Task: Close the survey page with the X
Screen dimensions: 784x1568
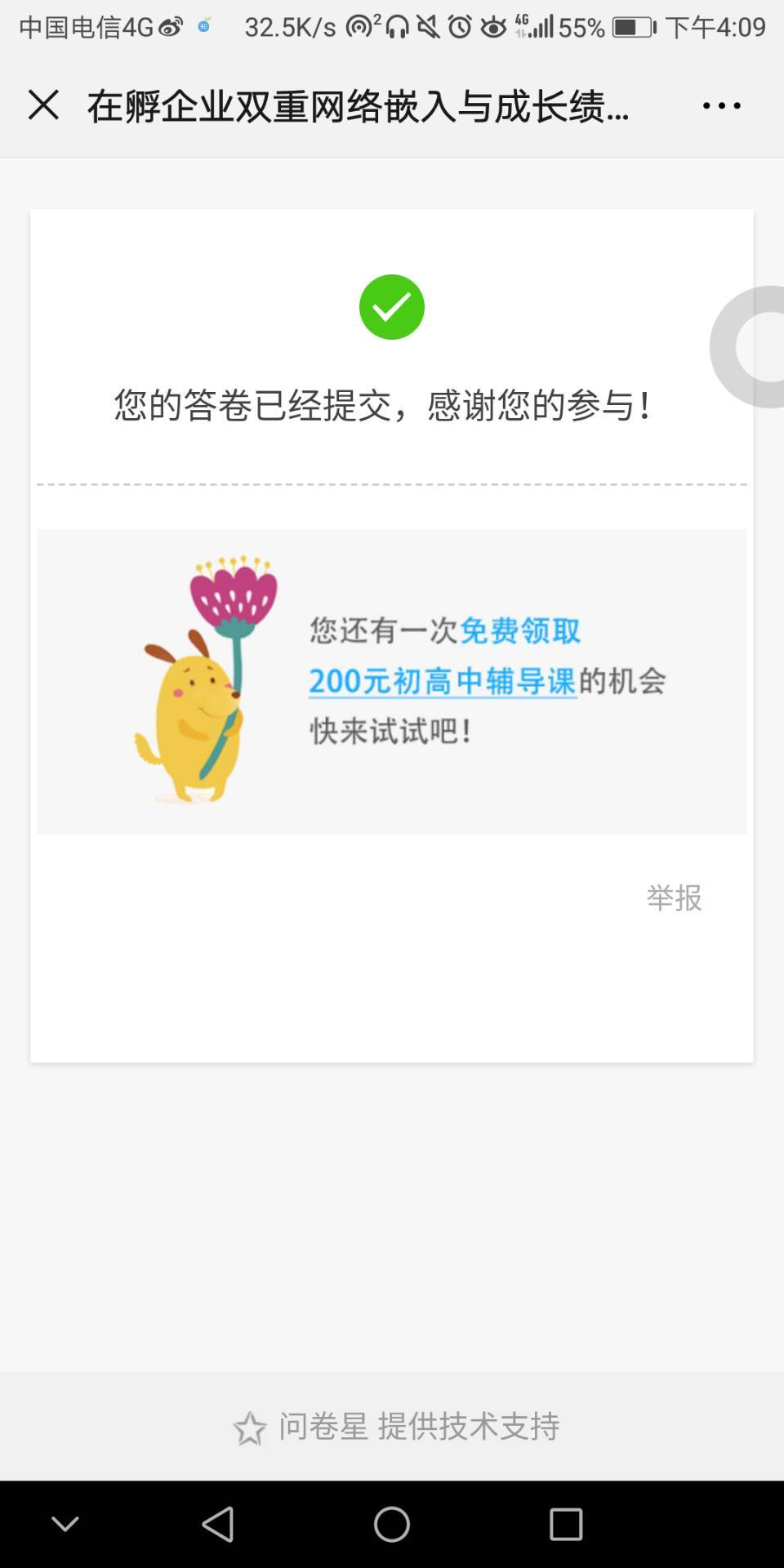Action: 43,105
